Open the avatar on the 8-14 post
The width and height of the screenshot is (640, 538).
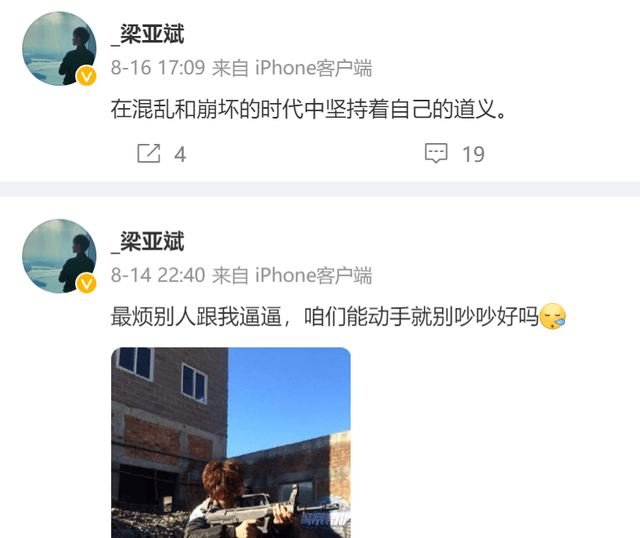59,256
